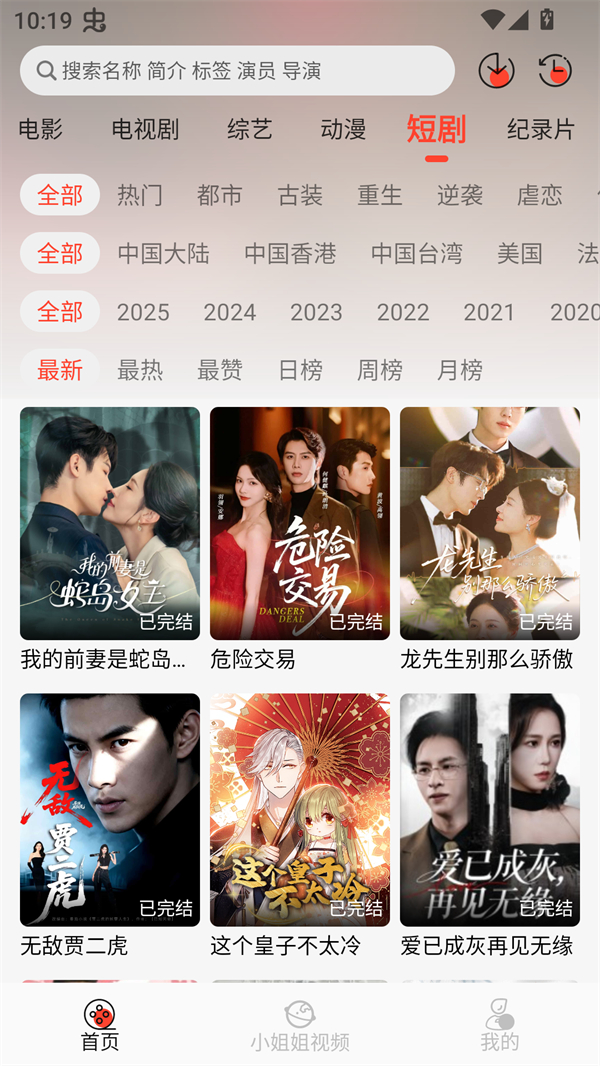Switch to the 电影 tab
The image size is (600, 1066).
tap(41, 129)
